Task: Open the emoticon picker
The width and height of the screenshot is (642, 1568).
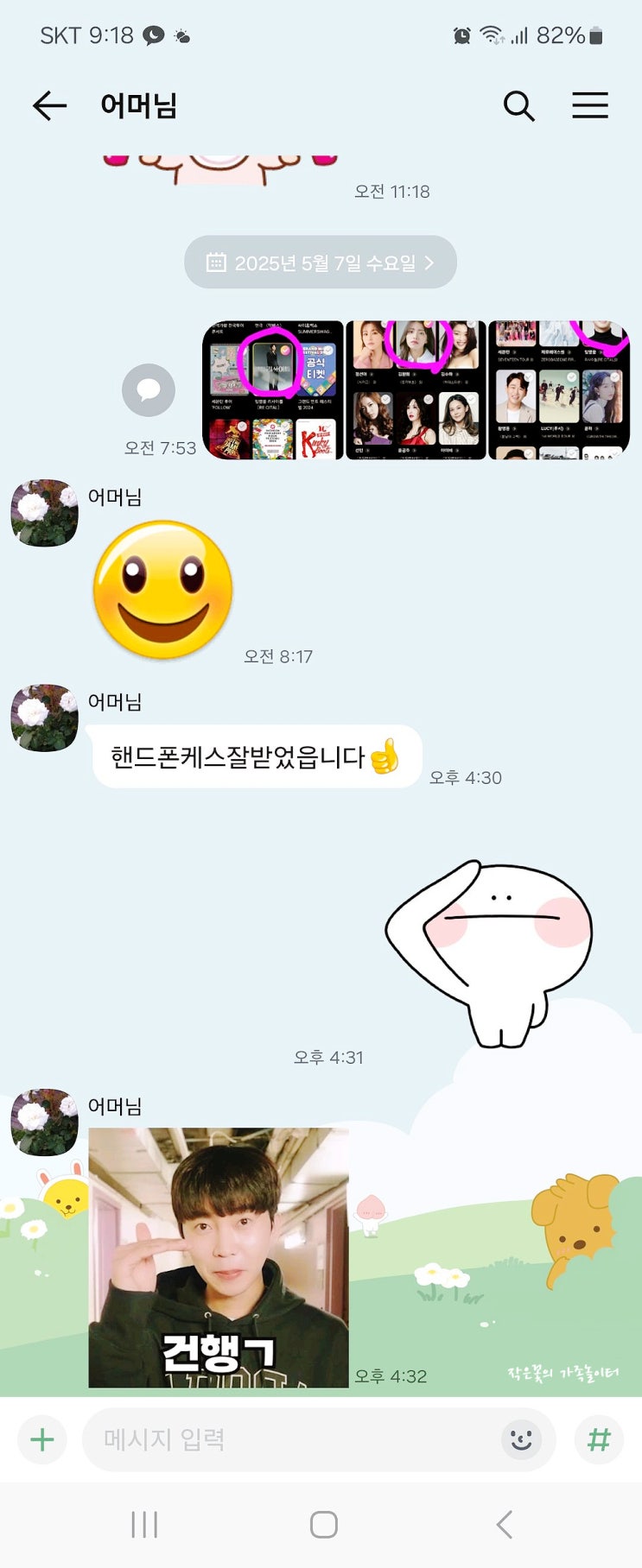Action: (521, 1439)
